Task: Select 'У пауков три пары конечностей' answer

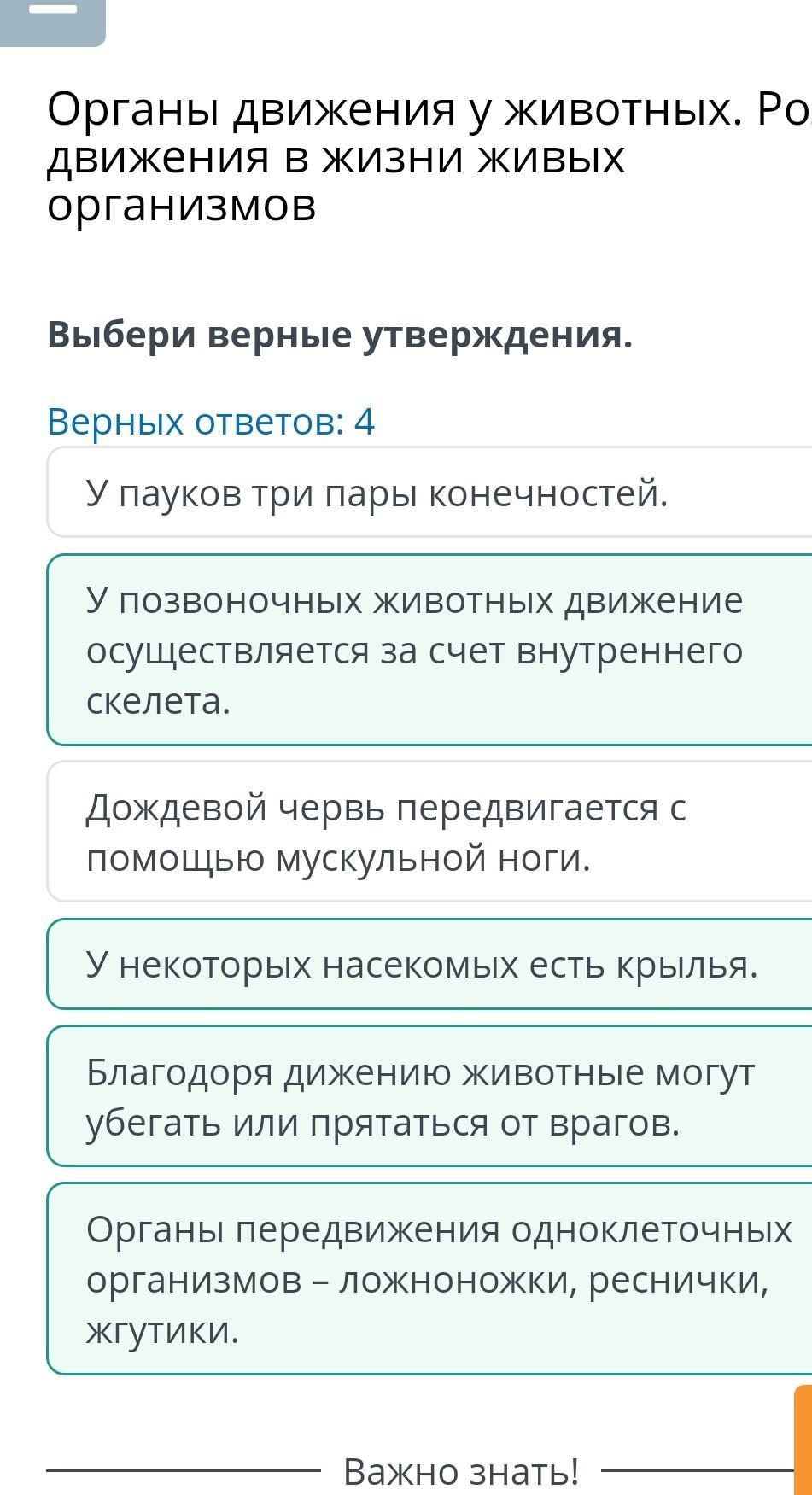Action: (427, 493)
